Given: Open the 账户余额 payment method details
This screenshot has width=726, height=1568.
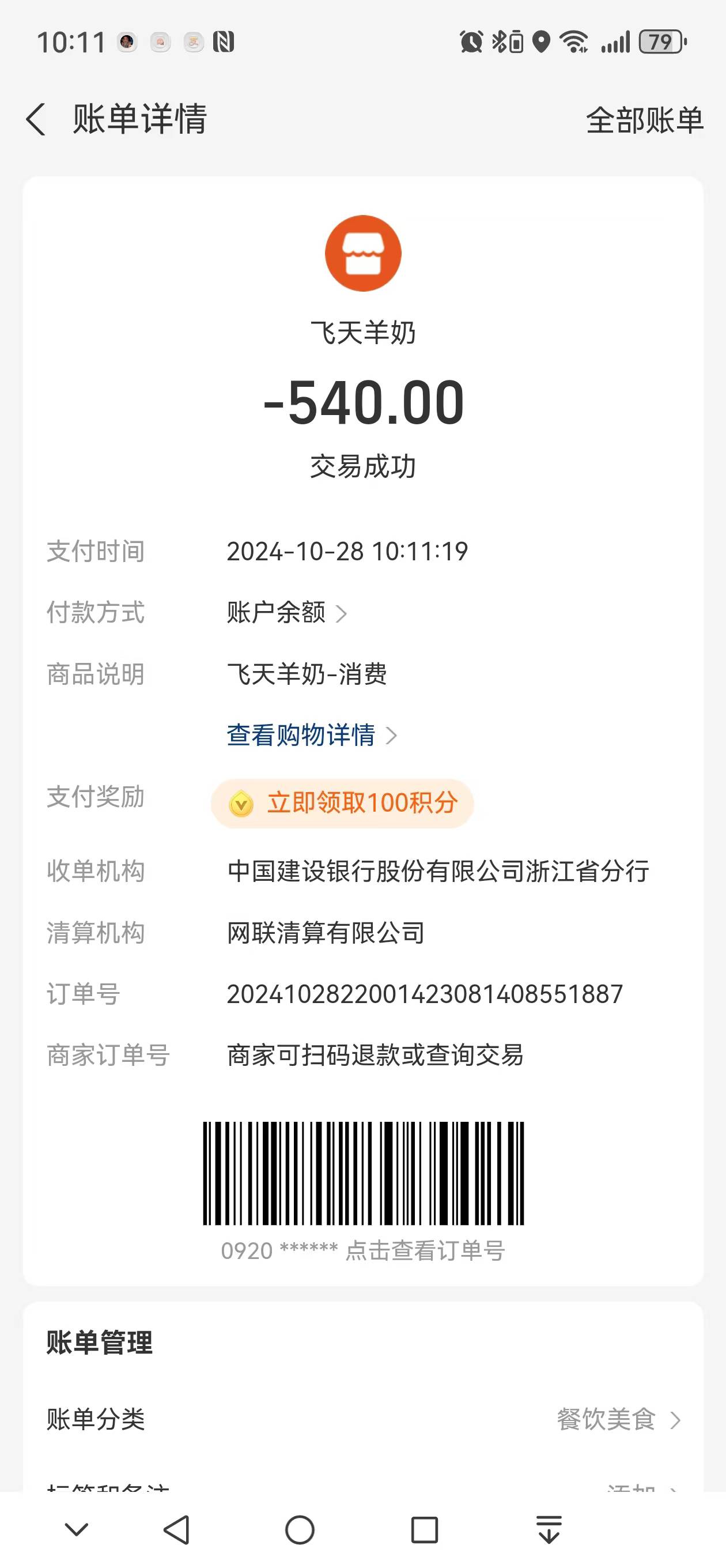Looking at the screenshot, I should click(x=286, y=613).
